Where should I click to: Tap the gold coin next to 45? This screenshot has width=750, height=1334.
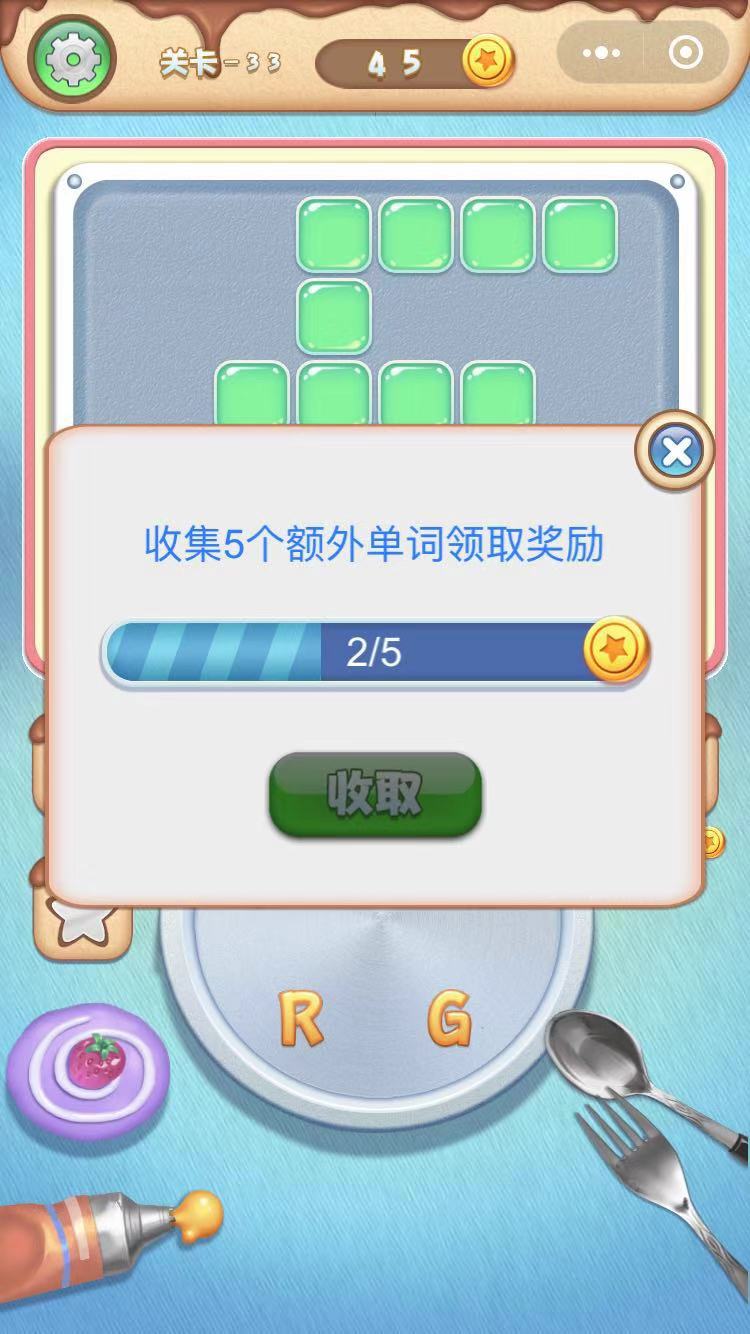[488, 62]
